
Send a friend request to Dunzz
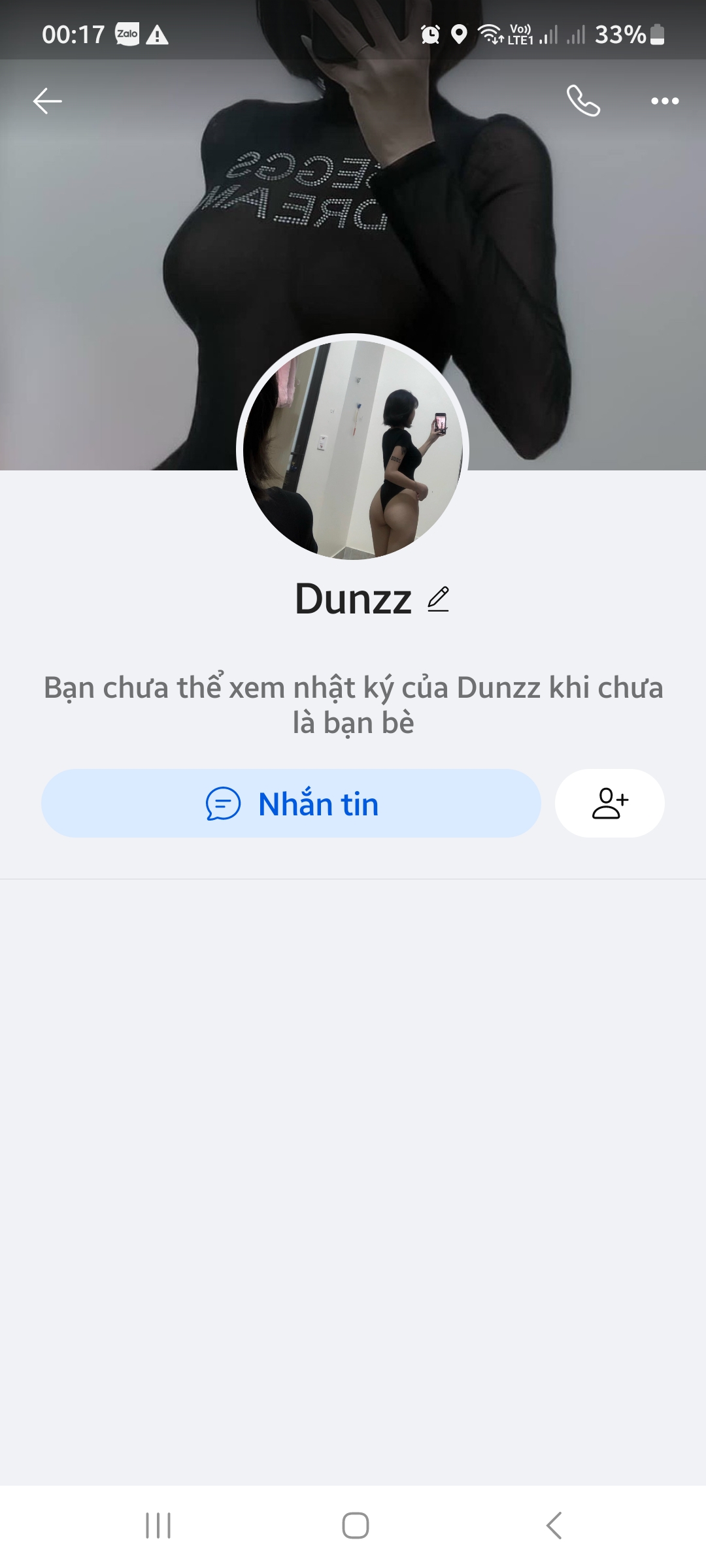(x=609, y=804)
